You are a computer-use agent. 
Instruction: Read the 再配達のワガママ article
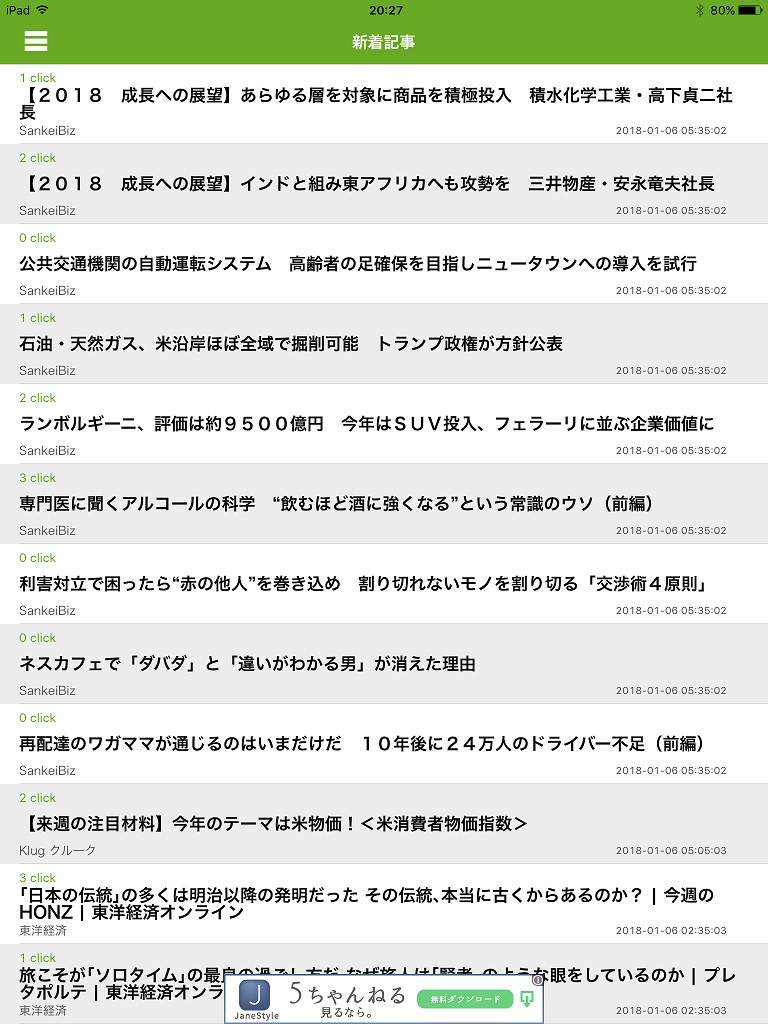pyautogui.click(x=384, y=744)
